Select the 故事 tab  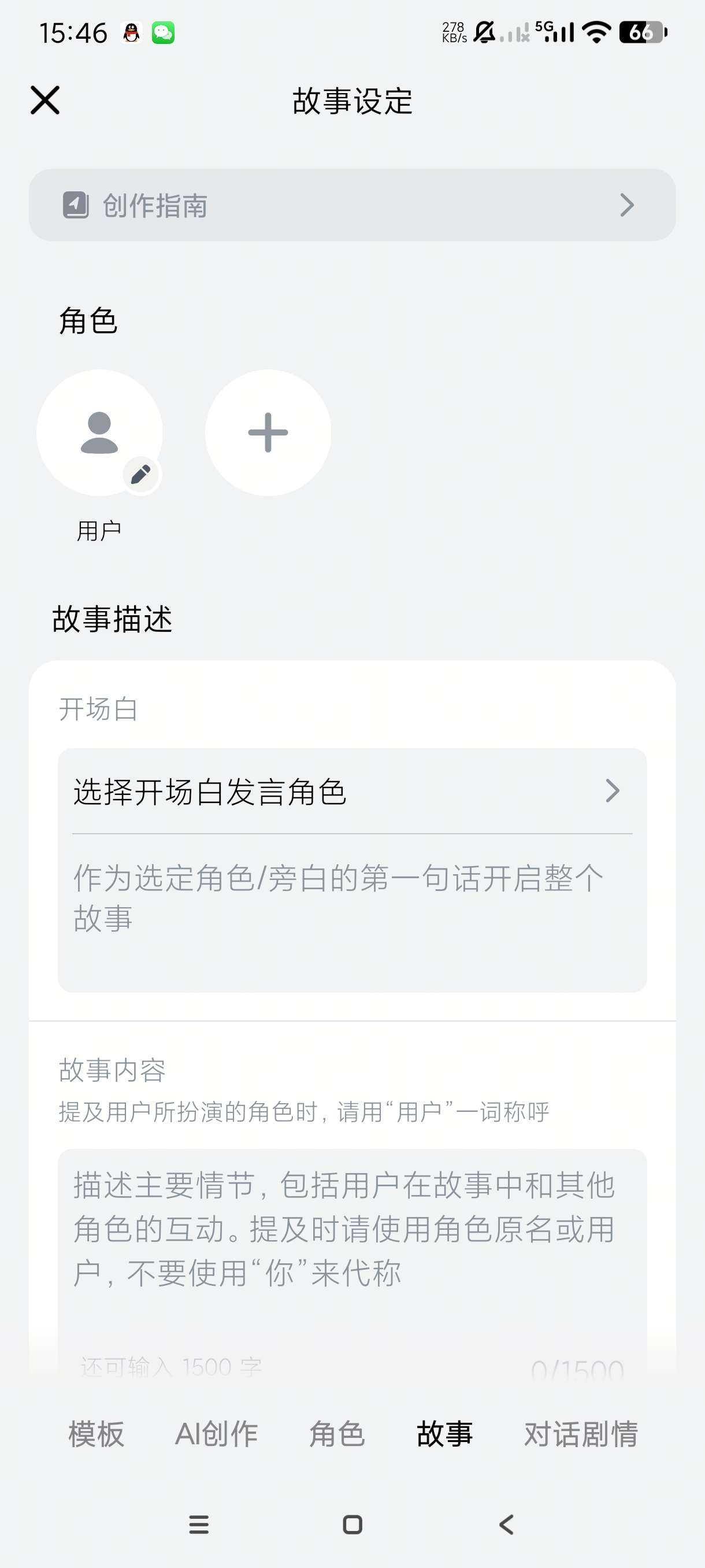[444, 1434]
